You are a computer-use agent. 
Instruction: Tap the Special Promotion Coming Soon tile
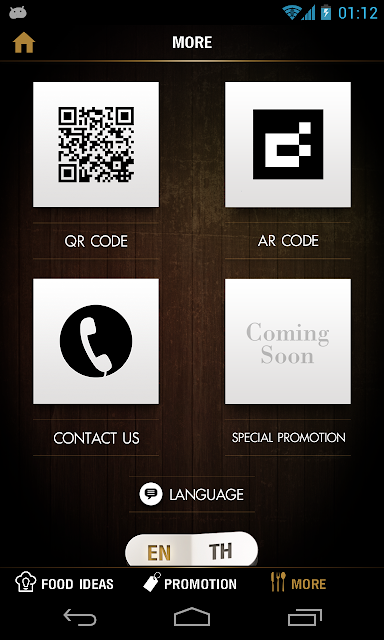click(x=288, y=341)
